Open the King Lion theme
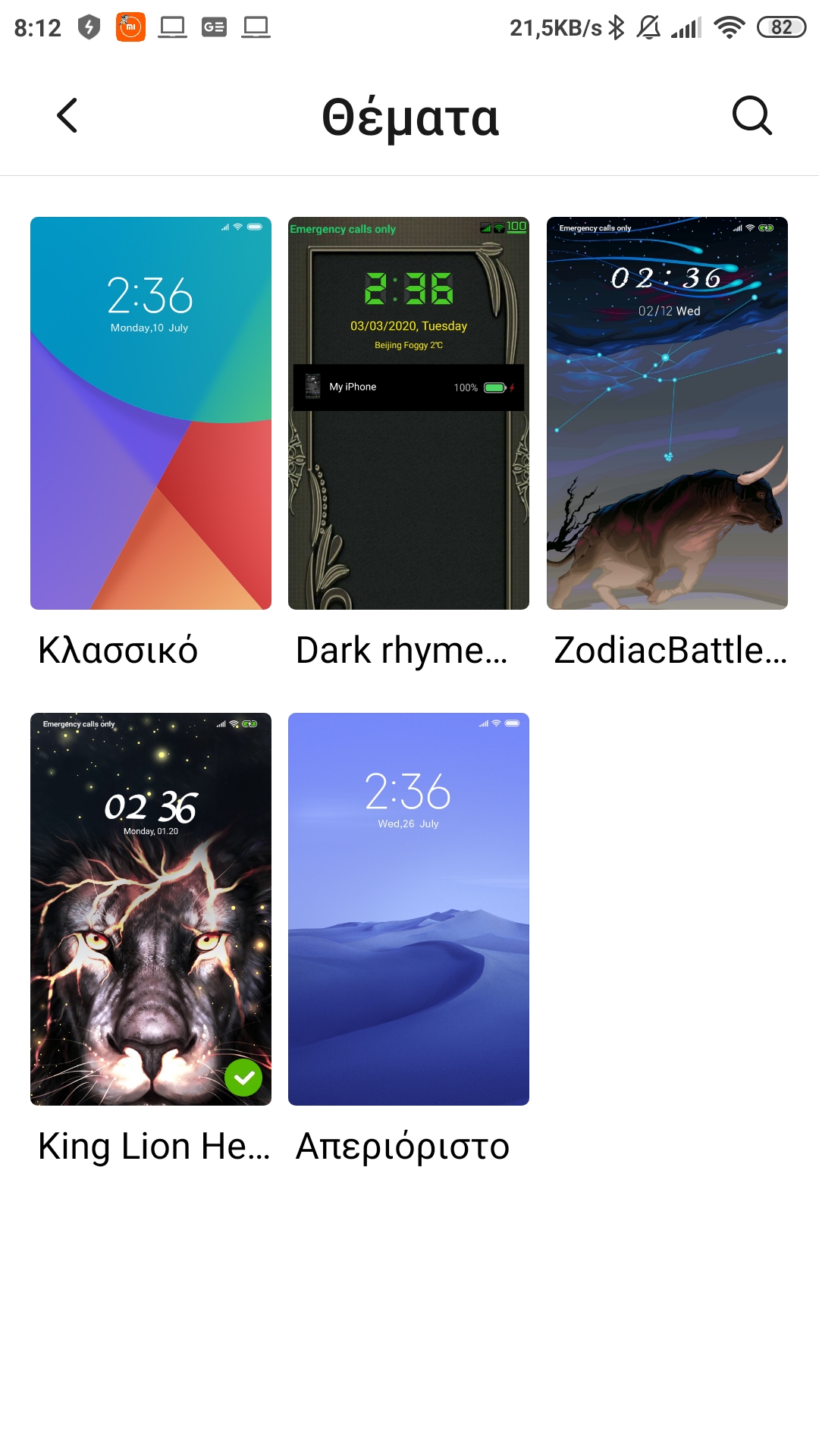819x1456 pixels. coord(151,908)
